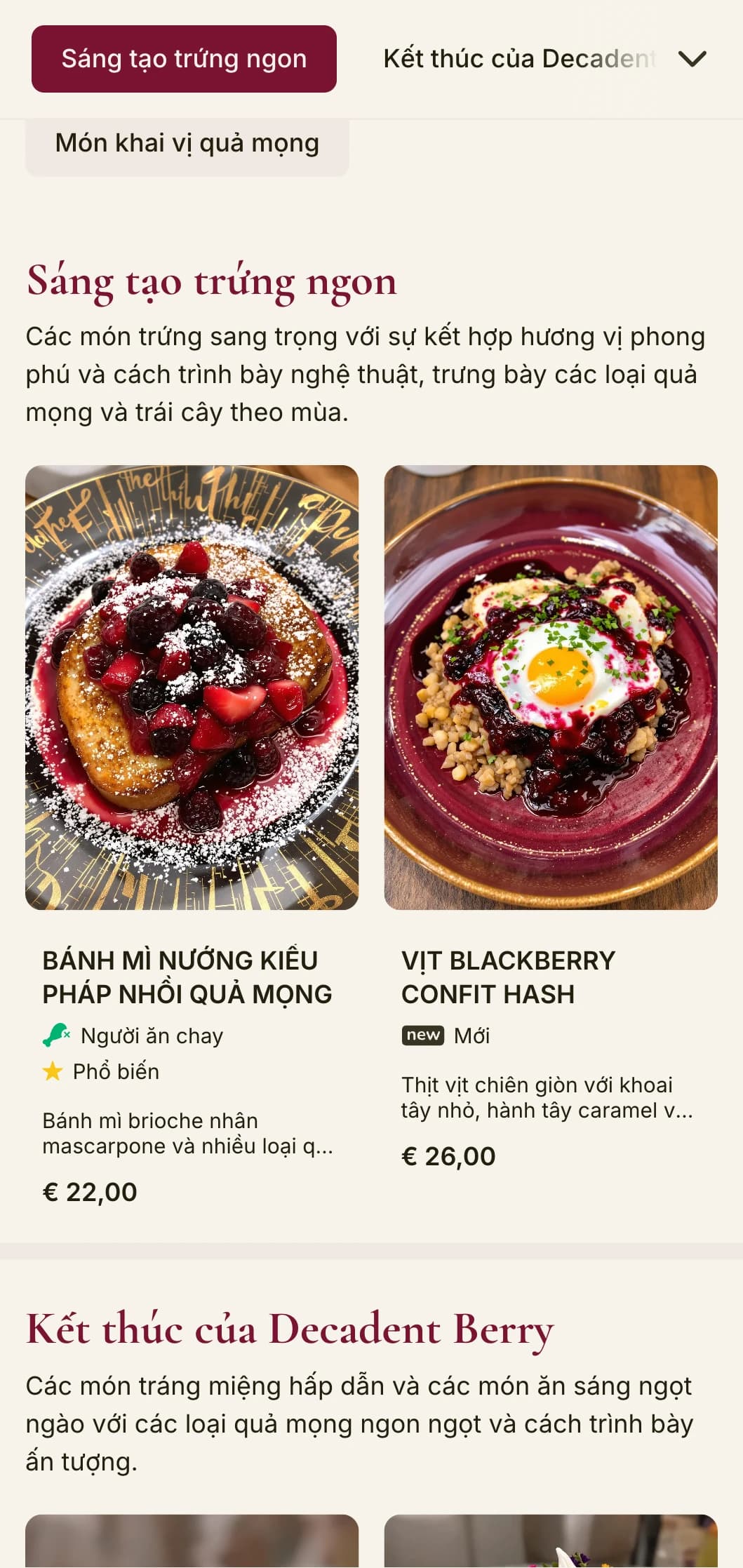The width and height of the screenshot is (743, 1568).
Task: Select the Sáng tạo trứng ngon tab
Action: pos(184,59)
